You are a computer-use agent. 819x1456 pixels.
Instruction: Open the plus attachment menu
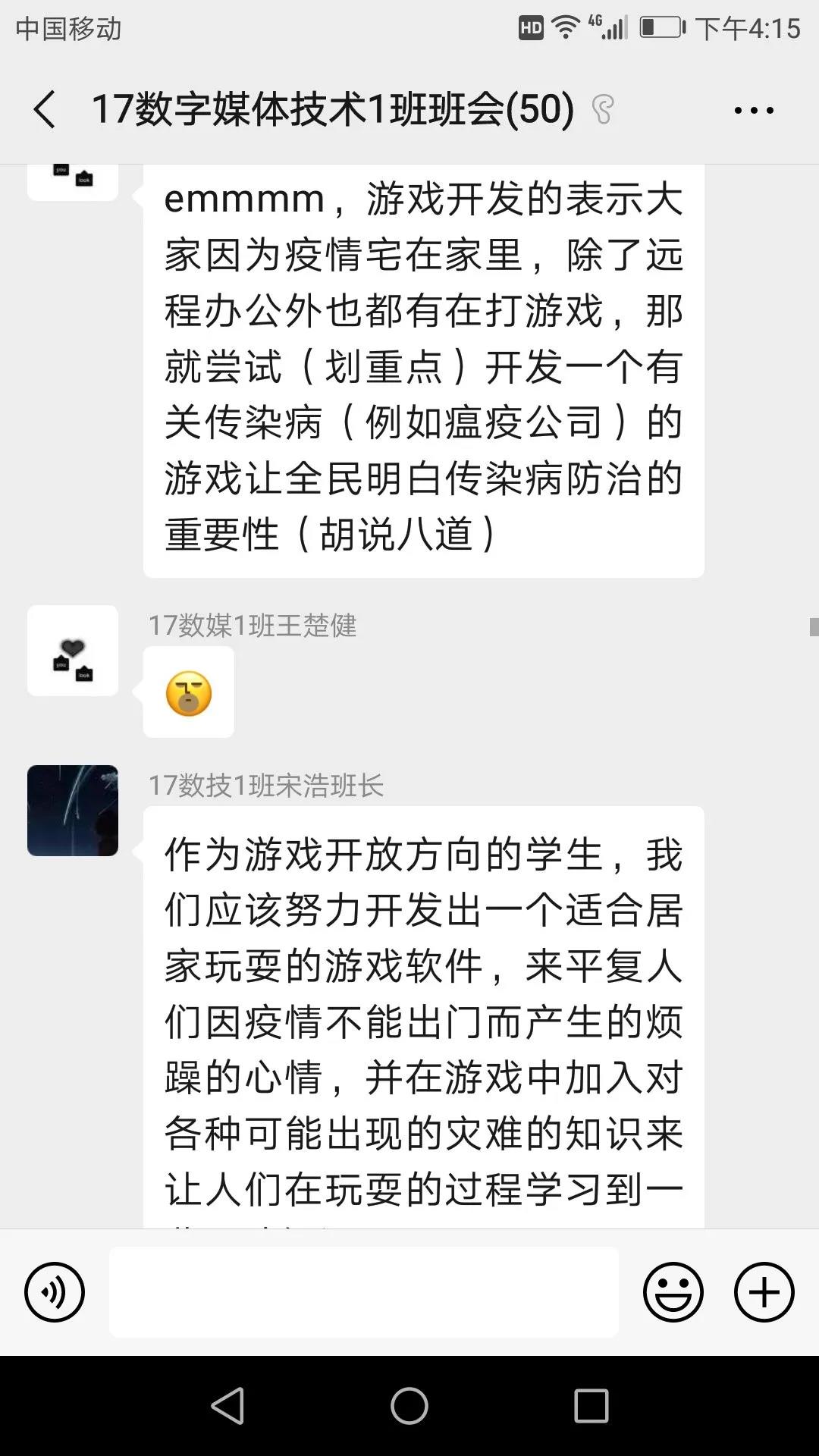coord(764,1291)
